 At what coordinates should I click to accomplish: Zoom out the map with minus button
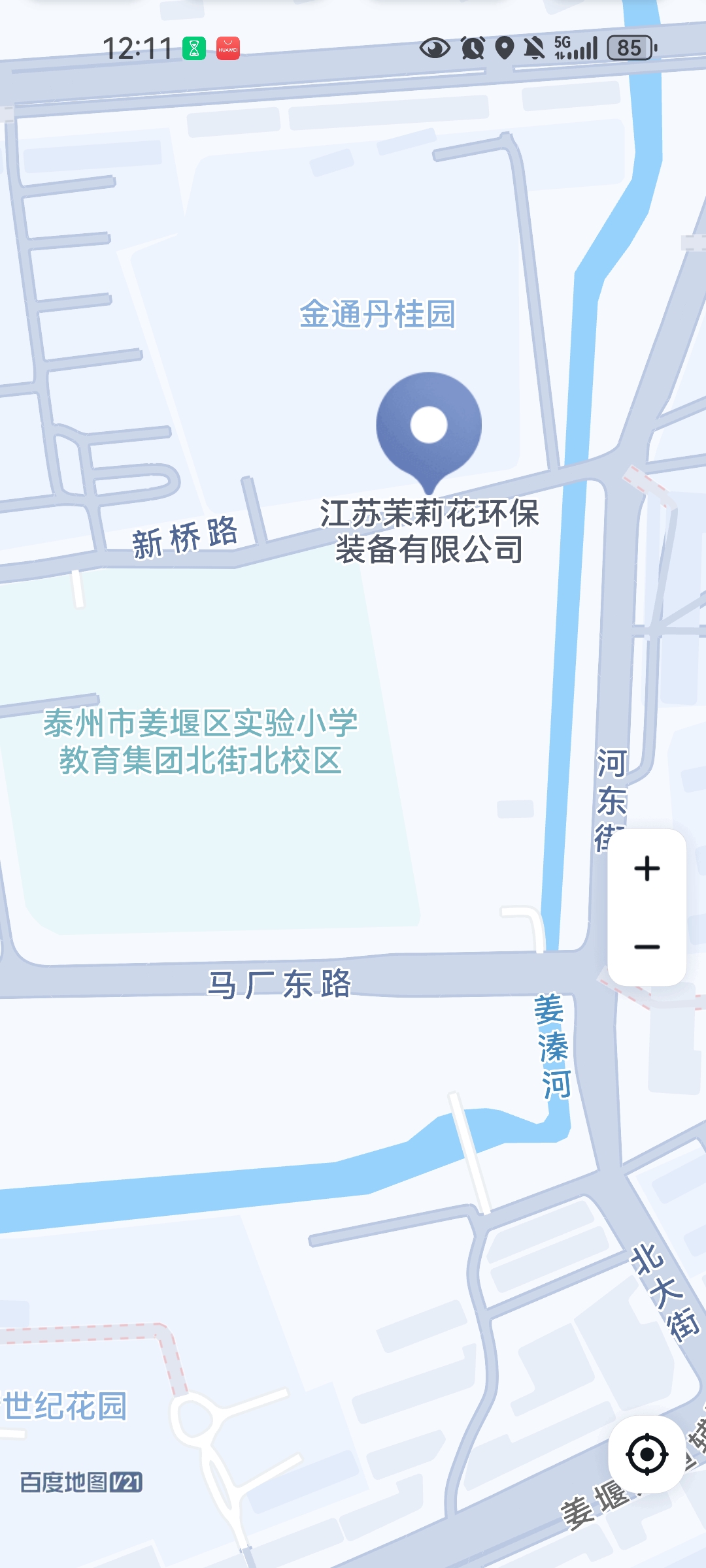click(x=647, y=947)
